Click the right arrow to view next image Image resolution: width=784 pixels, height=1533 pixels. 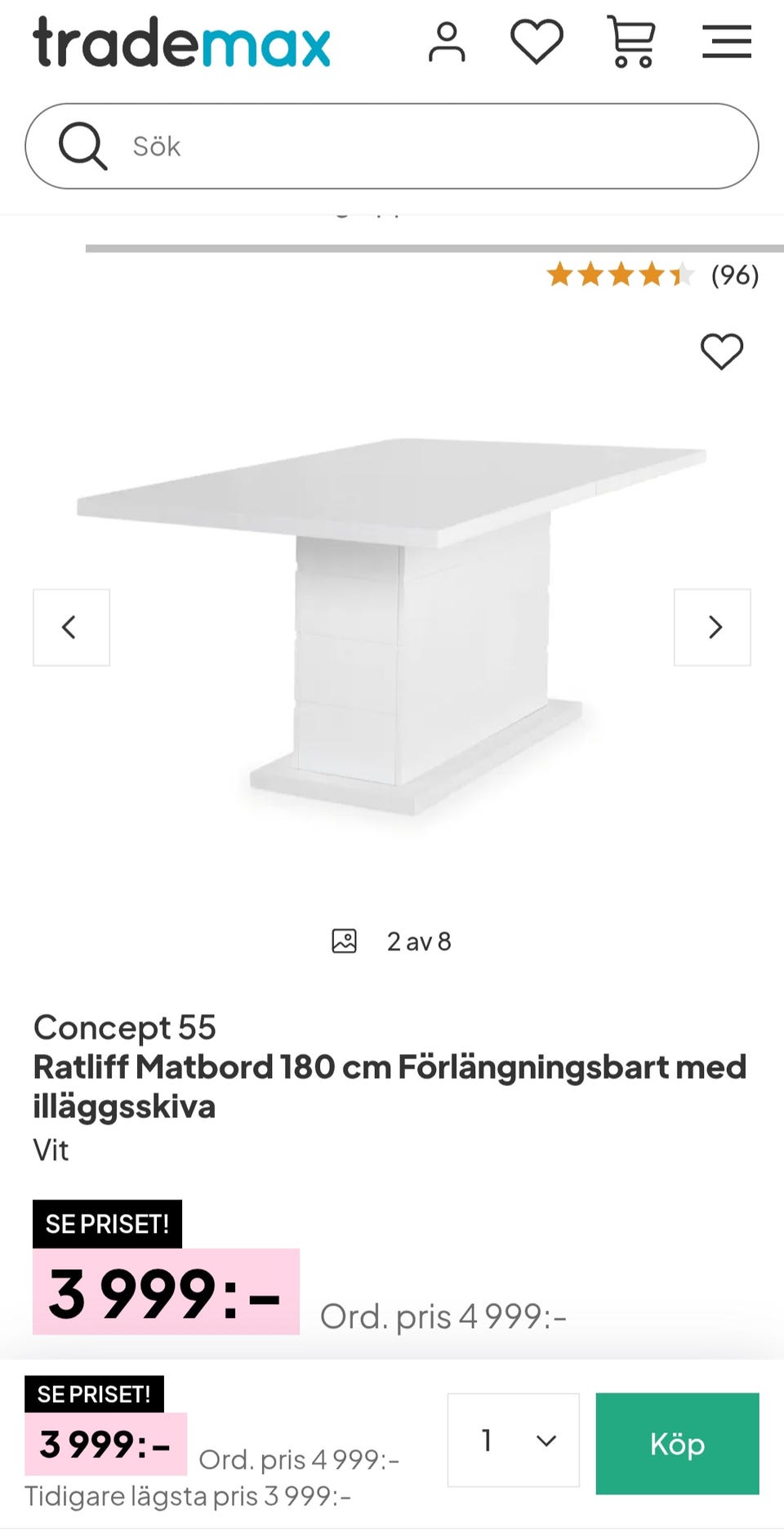point(713,627)
